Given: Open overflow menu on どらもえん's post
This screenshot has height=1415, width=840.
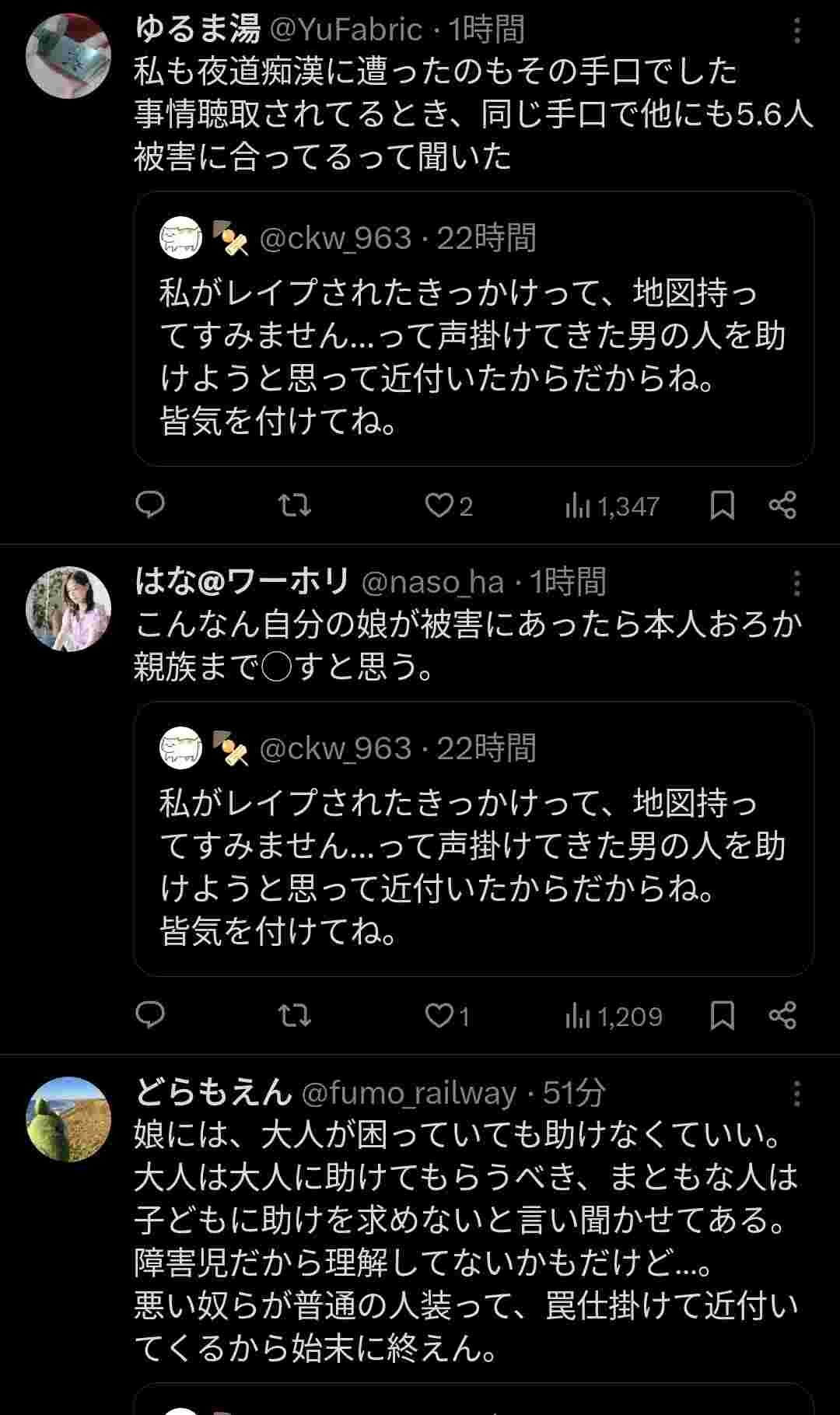Looking at the screenshot, I should 796,1093.
